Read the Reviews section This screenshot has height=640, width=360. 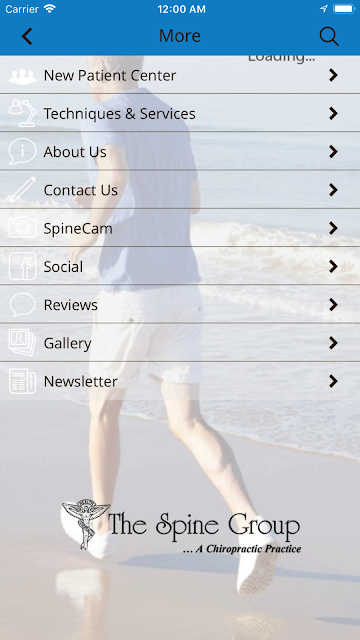click(x=180, y=304)
